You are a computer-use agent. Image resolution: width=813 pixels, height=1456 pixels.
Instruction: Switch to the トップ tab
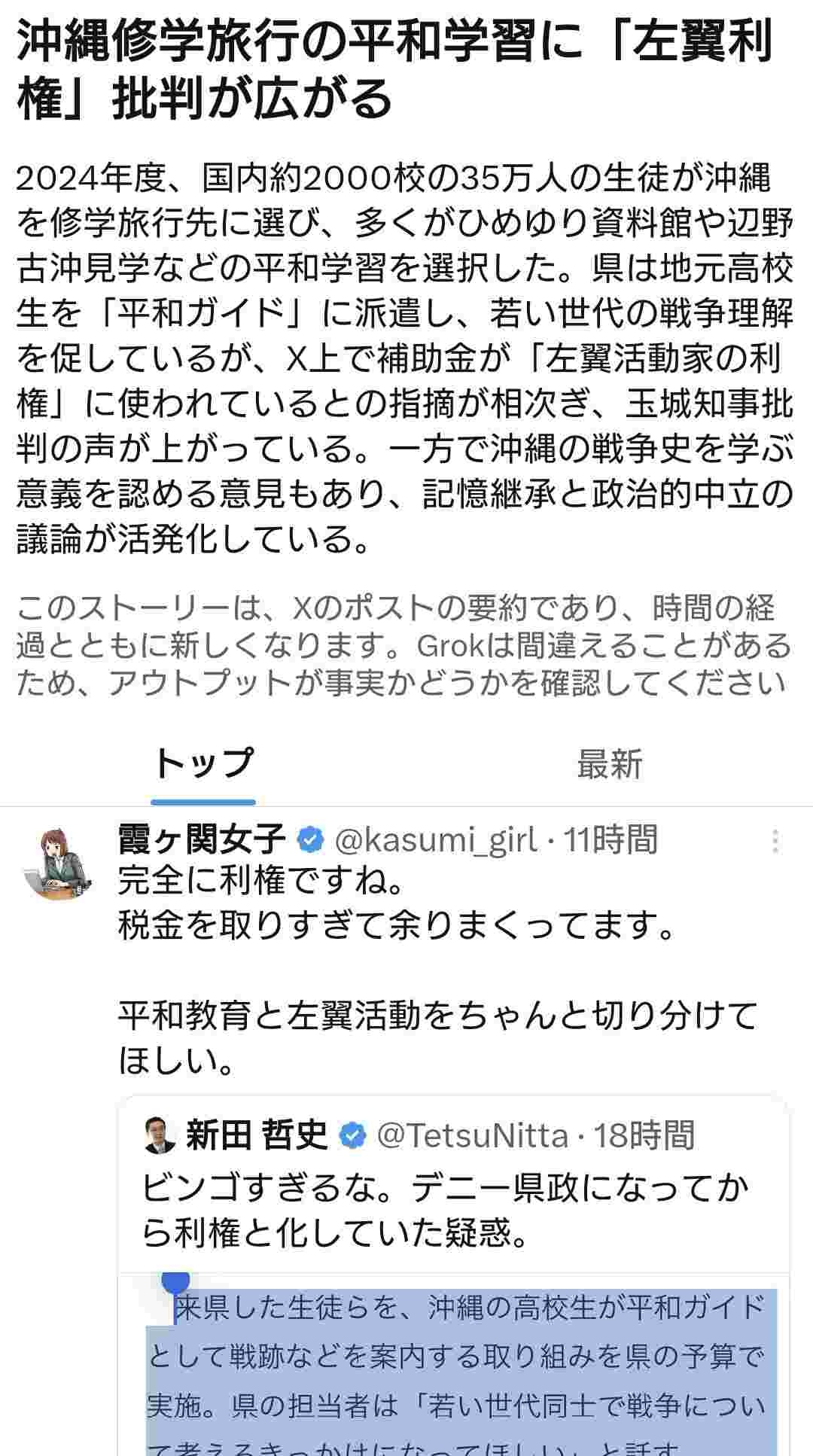point(203,763)
